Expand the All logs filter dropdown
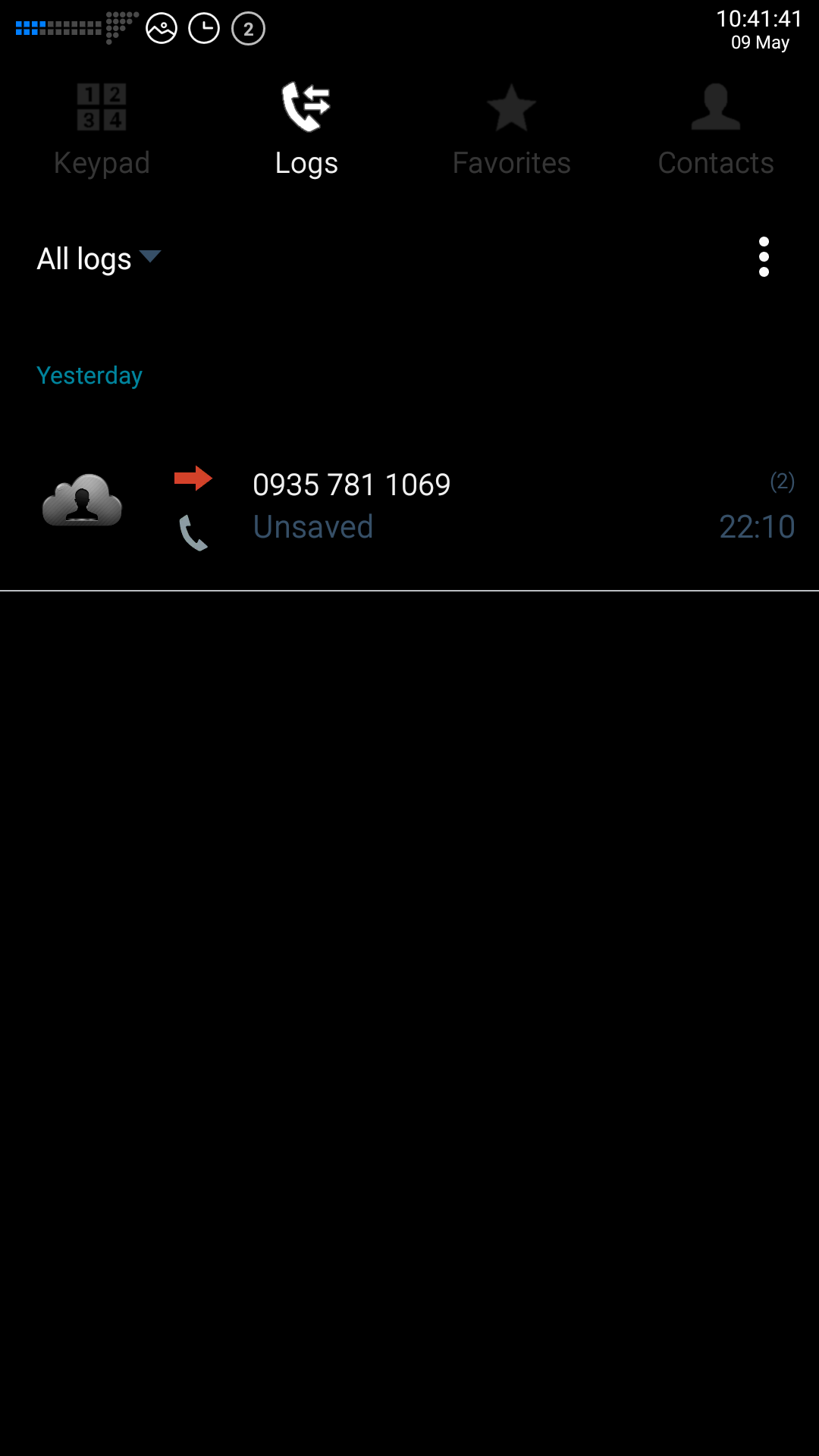 (99, 259)
